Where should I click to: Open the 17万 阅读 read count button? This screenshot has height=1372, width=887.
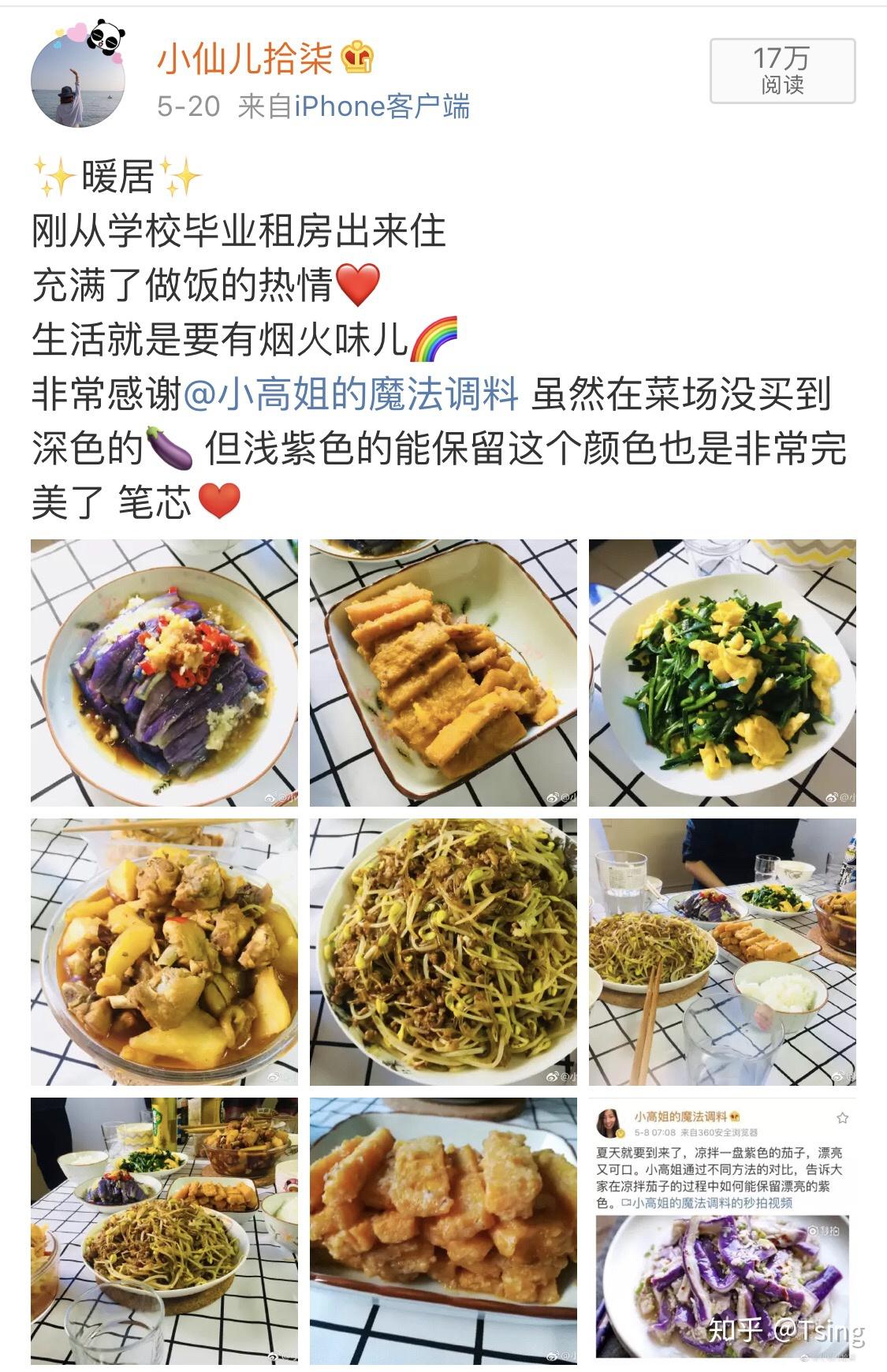tap(782, 71)
